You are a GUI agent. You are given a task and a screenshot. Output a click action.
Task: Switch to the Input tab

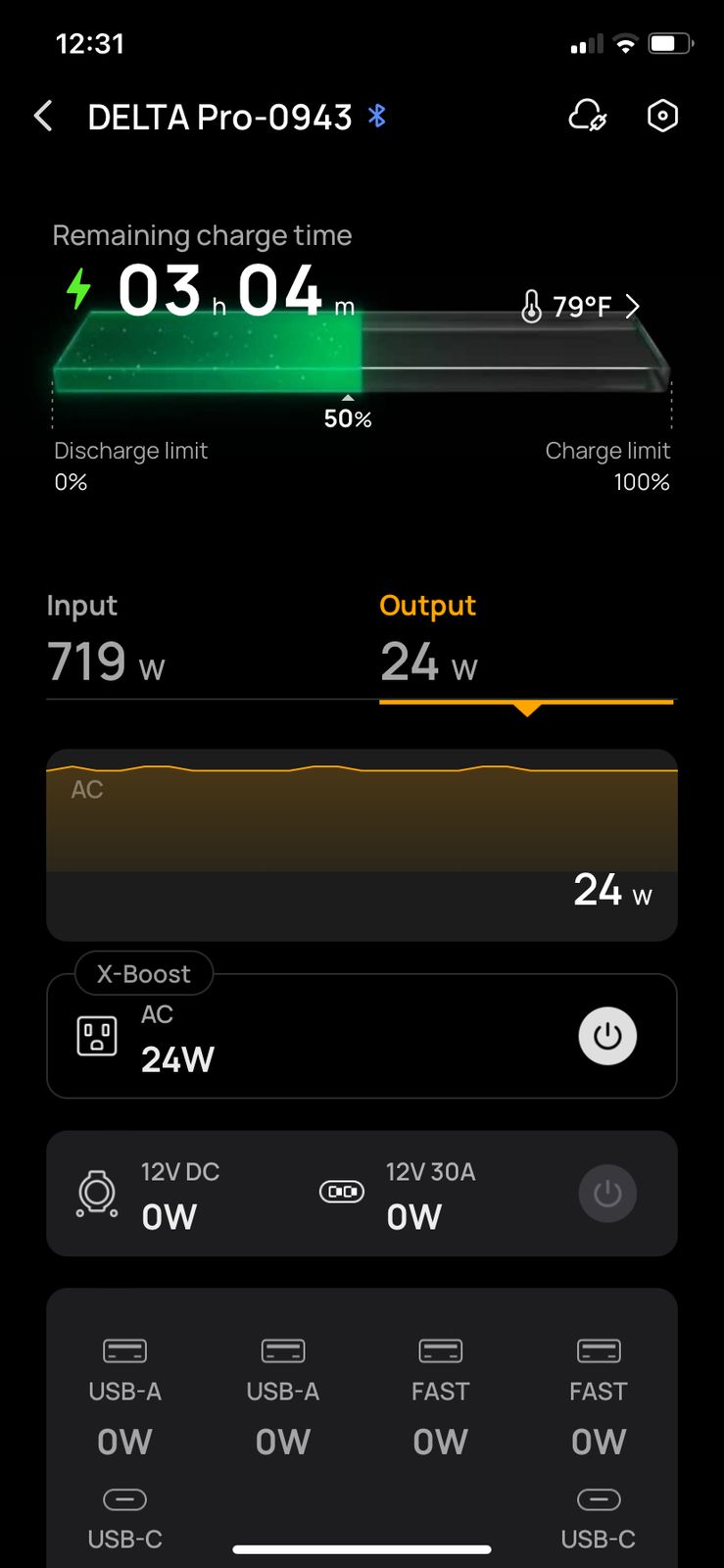coord(106,639)
